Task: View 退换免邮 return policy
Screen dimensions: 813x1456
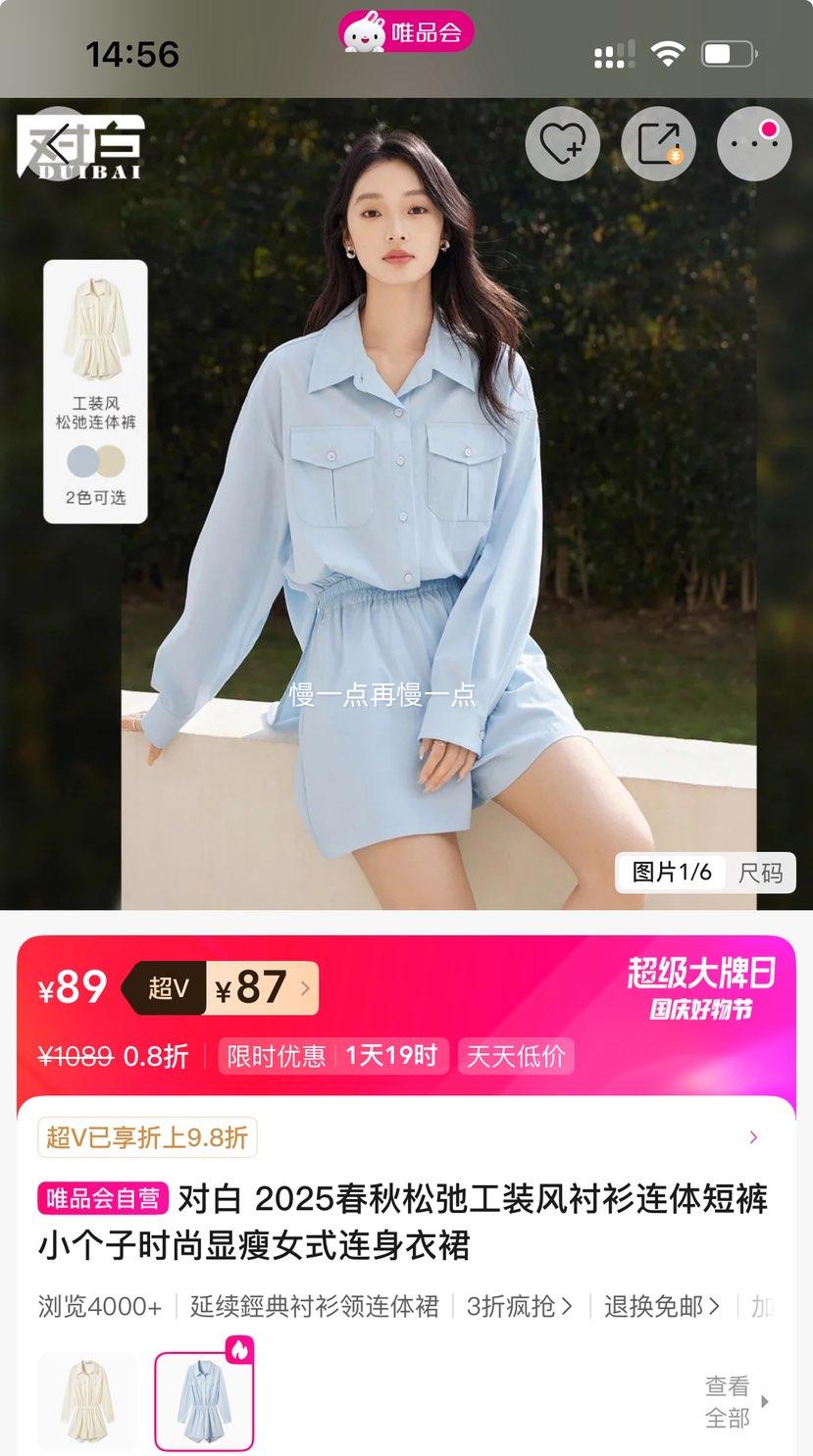Action: [661, 1306]
